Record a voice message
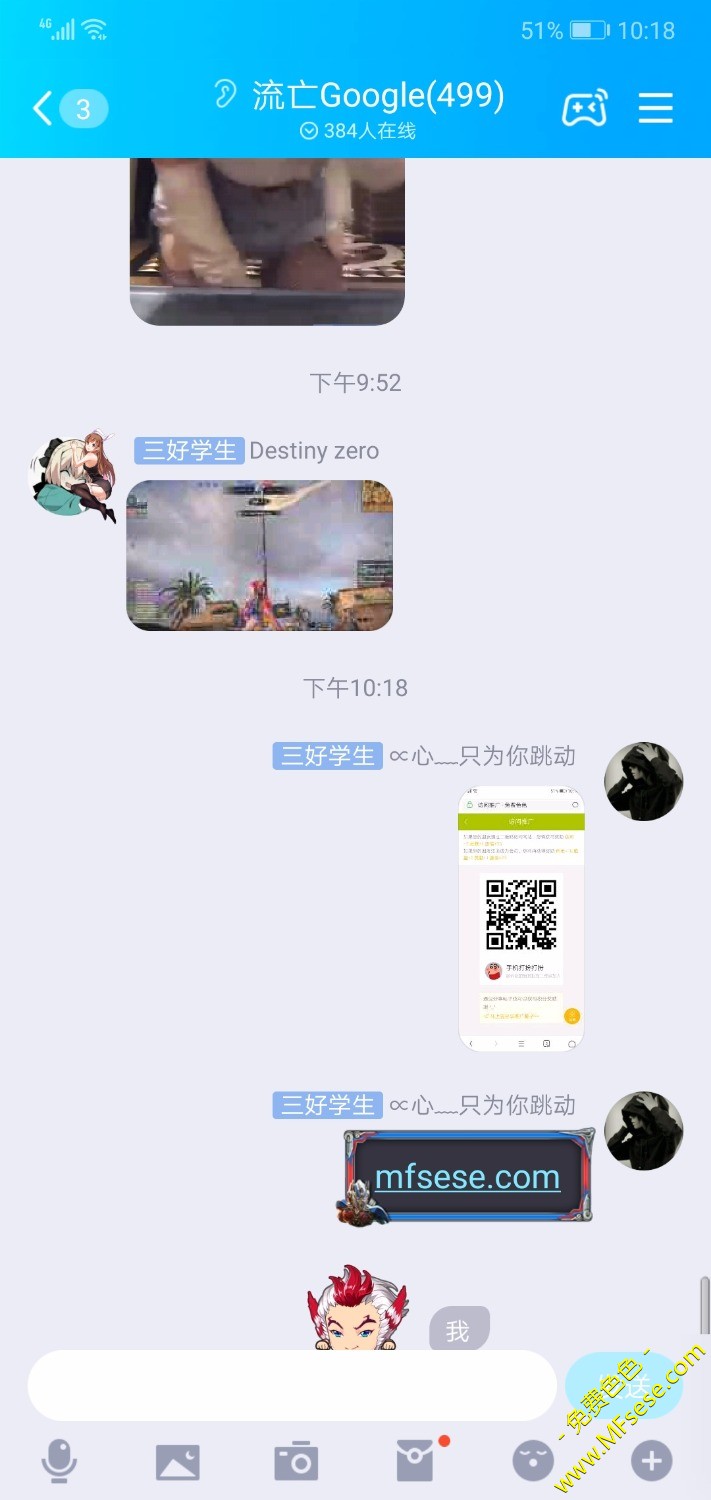Viewport: 711px width, 1500px height. tap(59, 1461)
